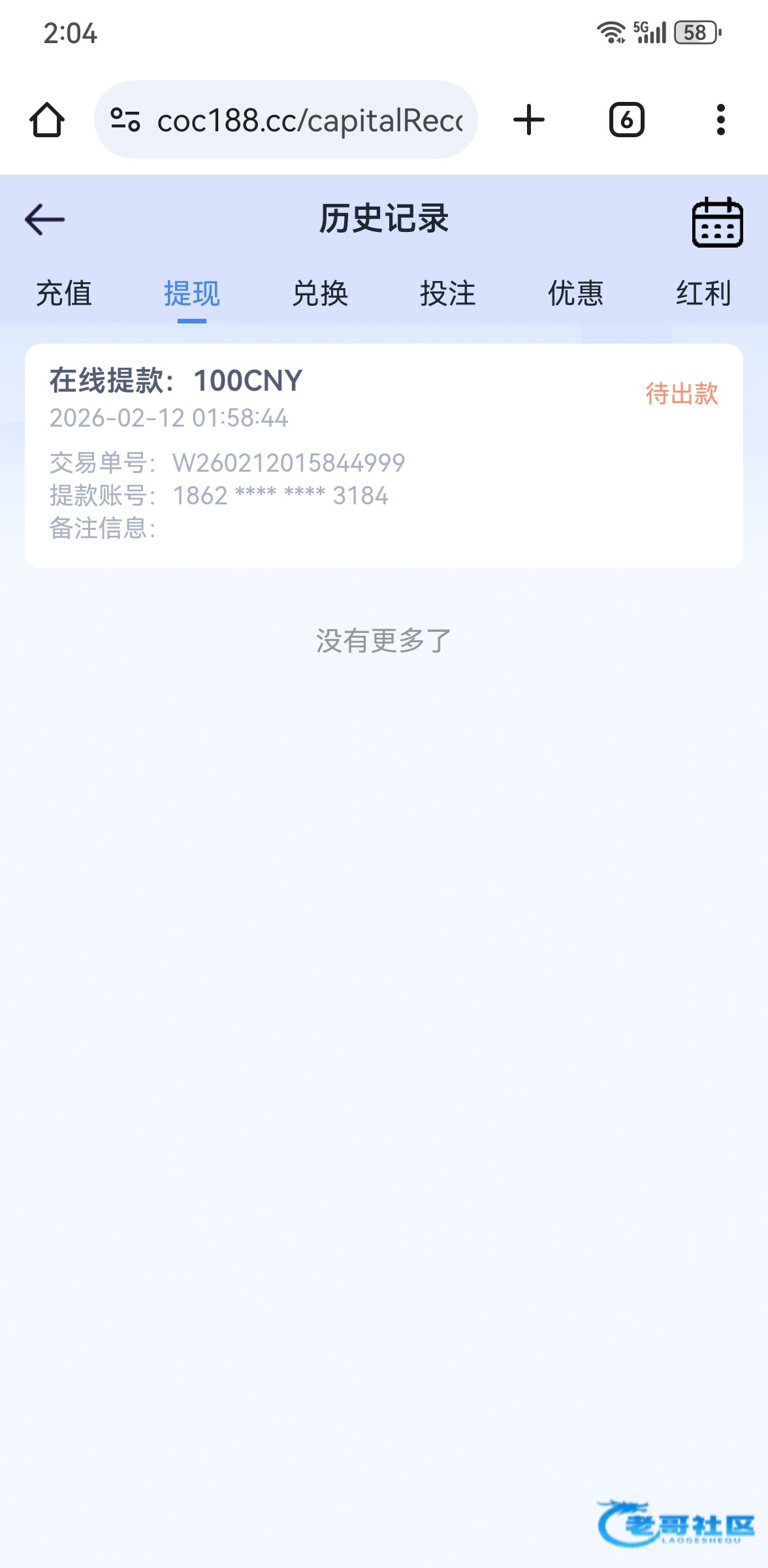768x1568 pixels.
Task: Switch to the 兑换 tab
Action: pyautogui.click(x=320, y=293)
